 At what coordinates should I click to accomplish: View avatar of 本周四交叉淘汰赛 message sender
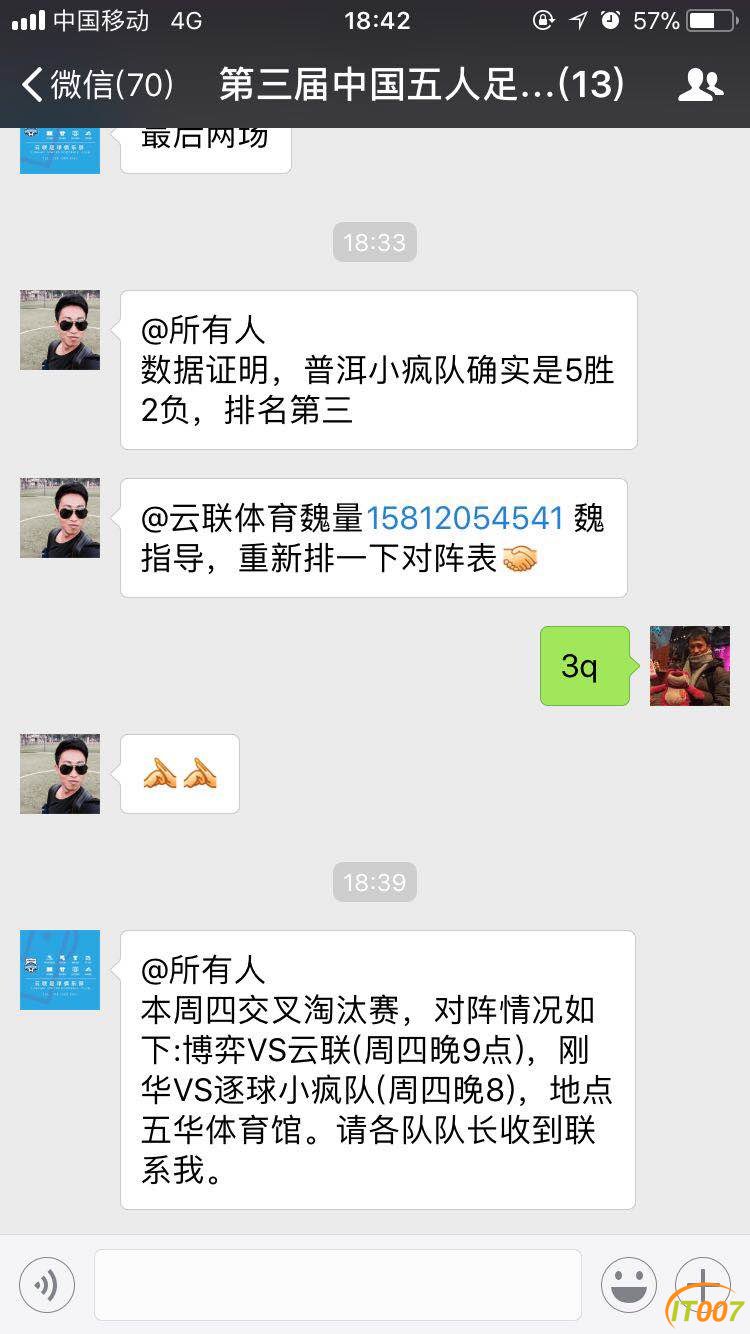coord(60,970)
